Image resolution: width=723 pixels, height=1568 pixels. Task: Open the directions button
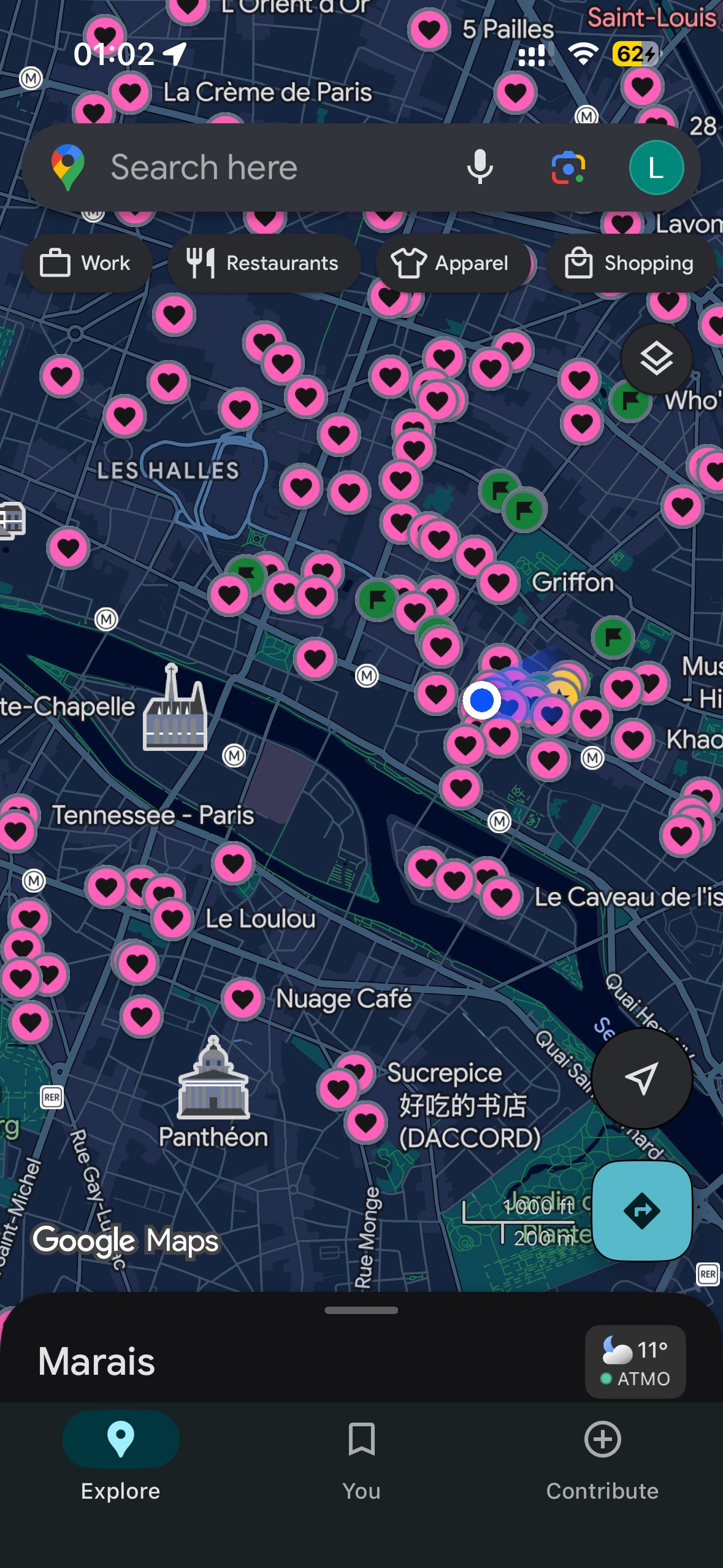pyautogui.click(x=641, y=1210)
